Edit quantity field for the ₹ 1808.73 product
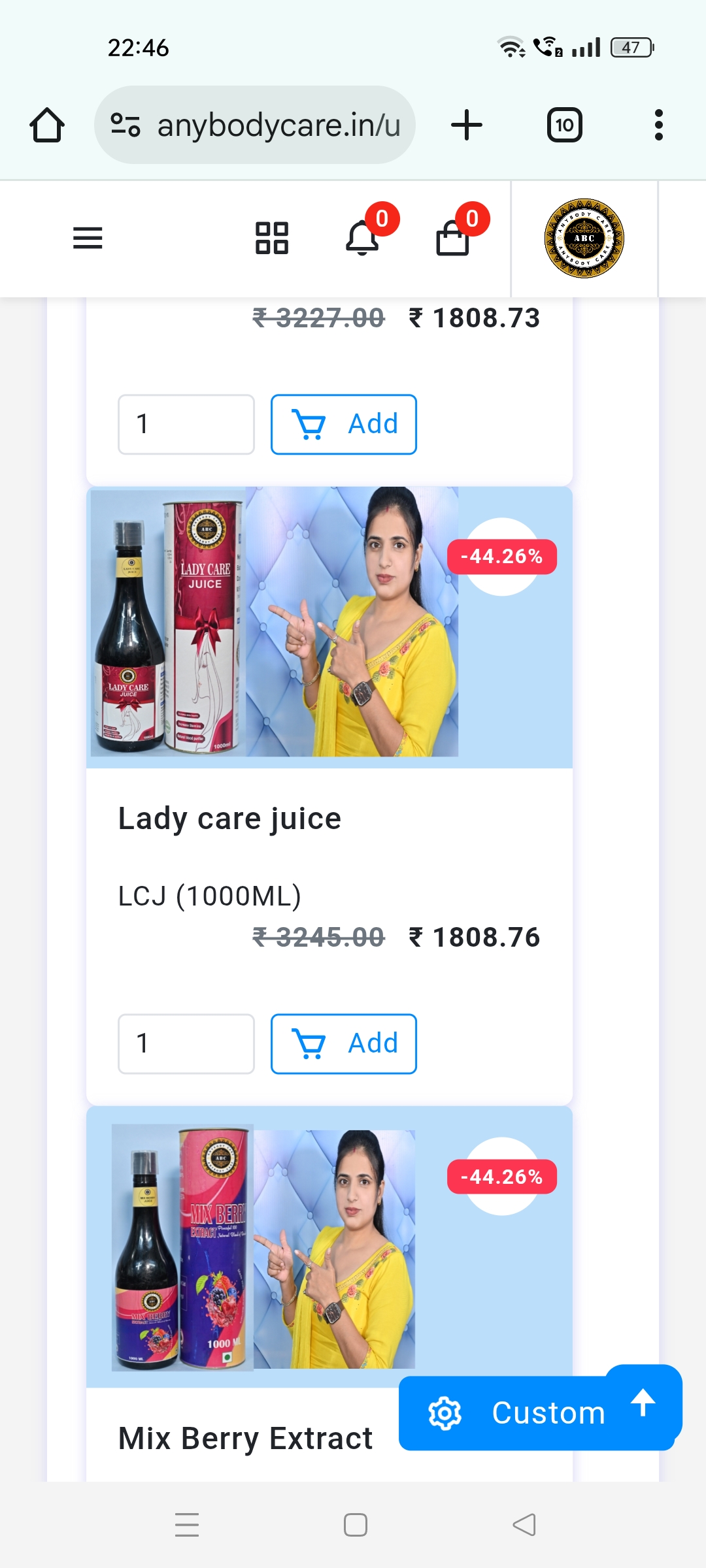706x1568 pixels. [186, 424]
